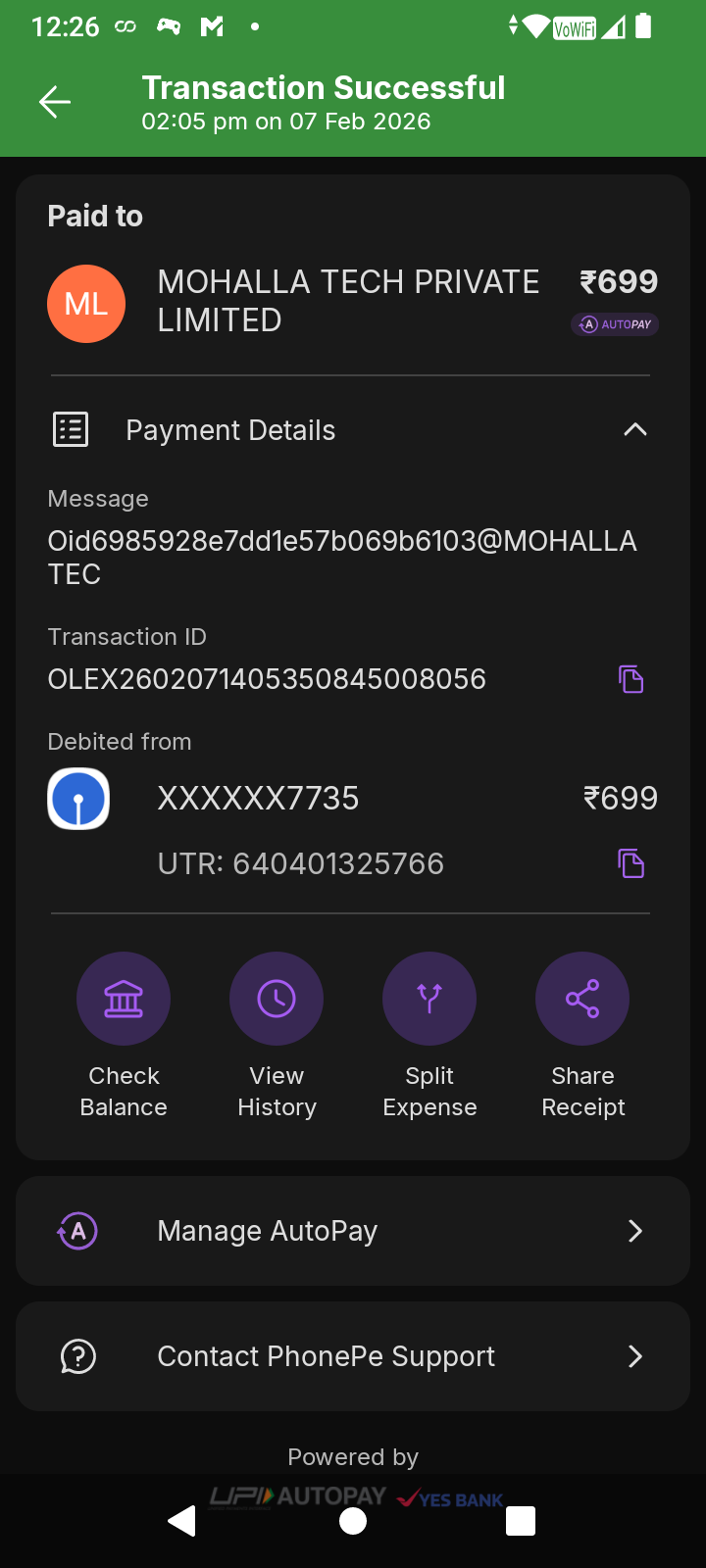Viewport: 706px width, 1568px height.
Task: Go back using the top arrow
Action: (x=55, y=102)
